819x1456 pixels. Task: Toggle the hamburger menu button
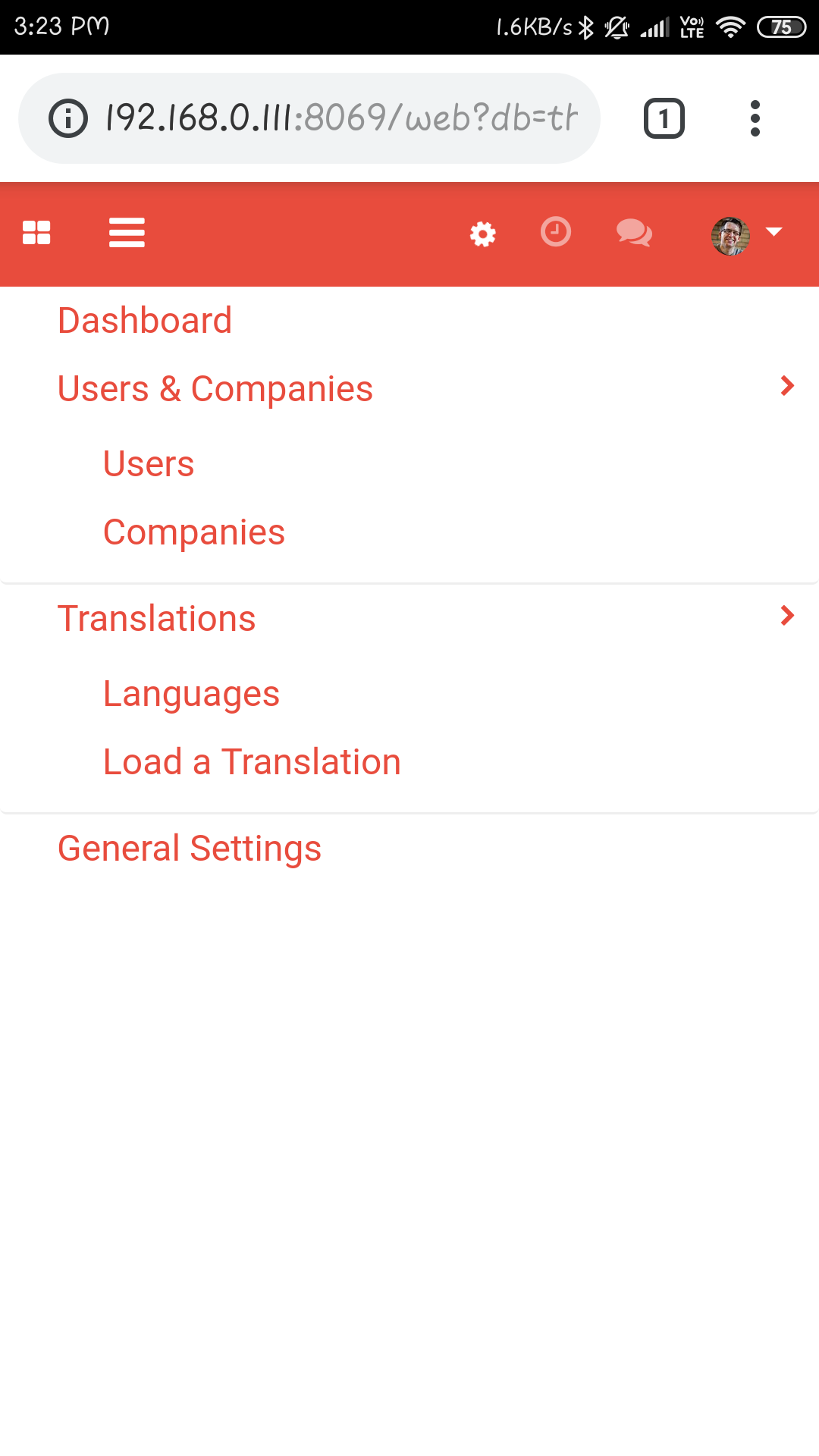click(127, 233)
